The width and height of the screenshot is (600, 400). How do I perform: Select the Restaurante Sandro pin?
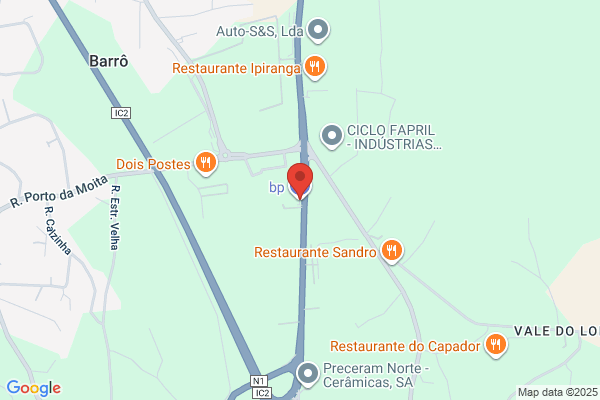coord(391,251)
